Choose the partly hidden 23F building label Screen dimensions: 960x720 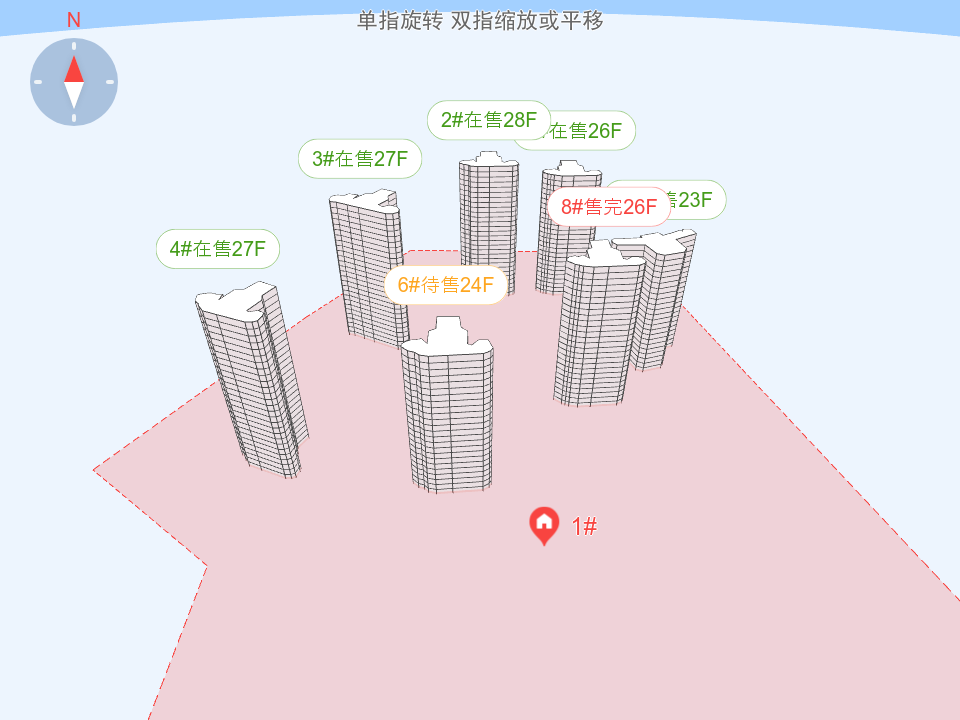tap(698, 200)
